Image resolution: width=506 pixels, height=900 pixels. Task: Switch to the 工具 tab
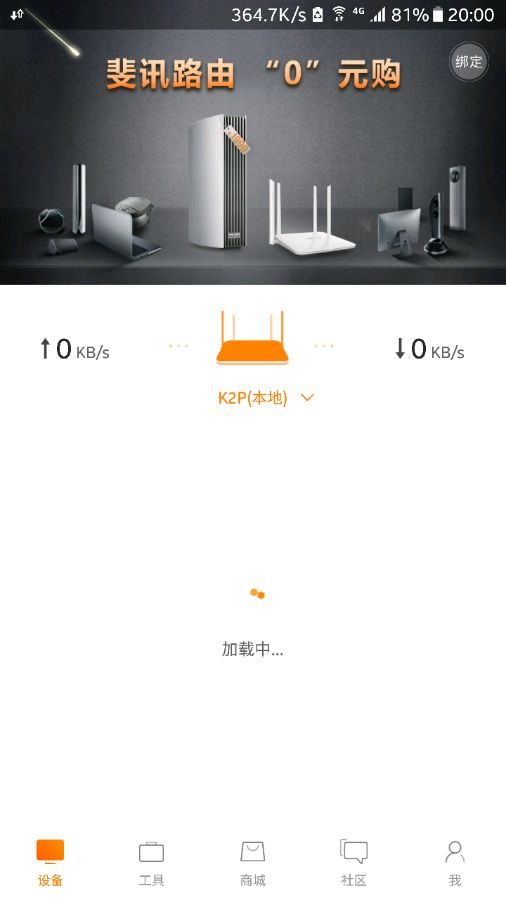tap(151, 864)
